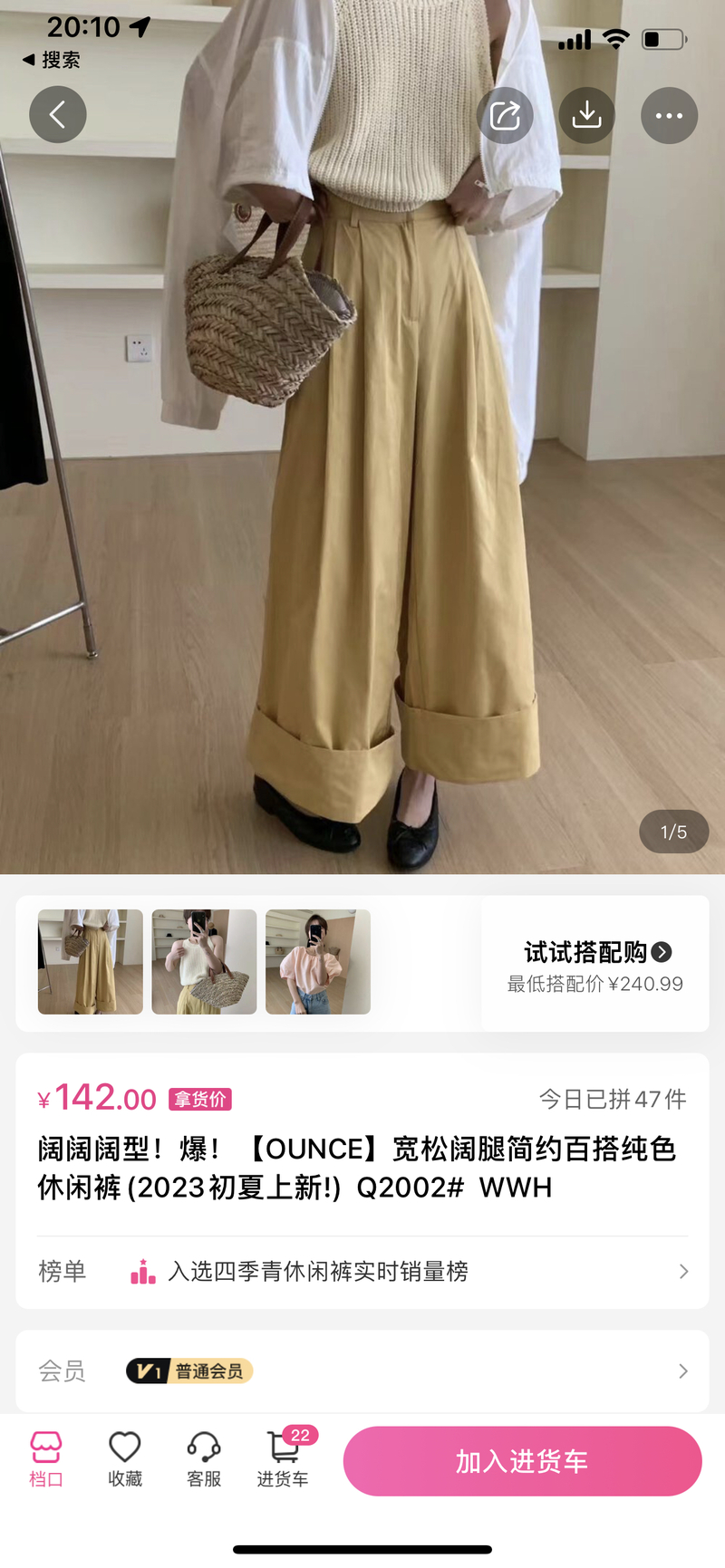The height and width of the screenshot is (1568, 725).
Task: Share this product
Action: pos(505,115)
